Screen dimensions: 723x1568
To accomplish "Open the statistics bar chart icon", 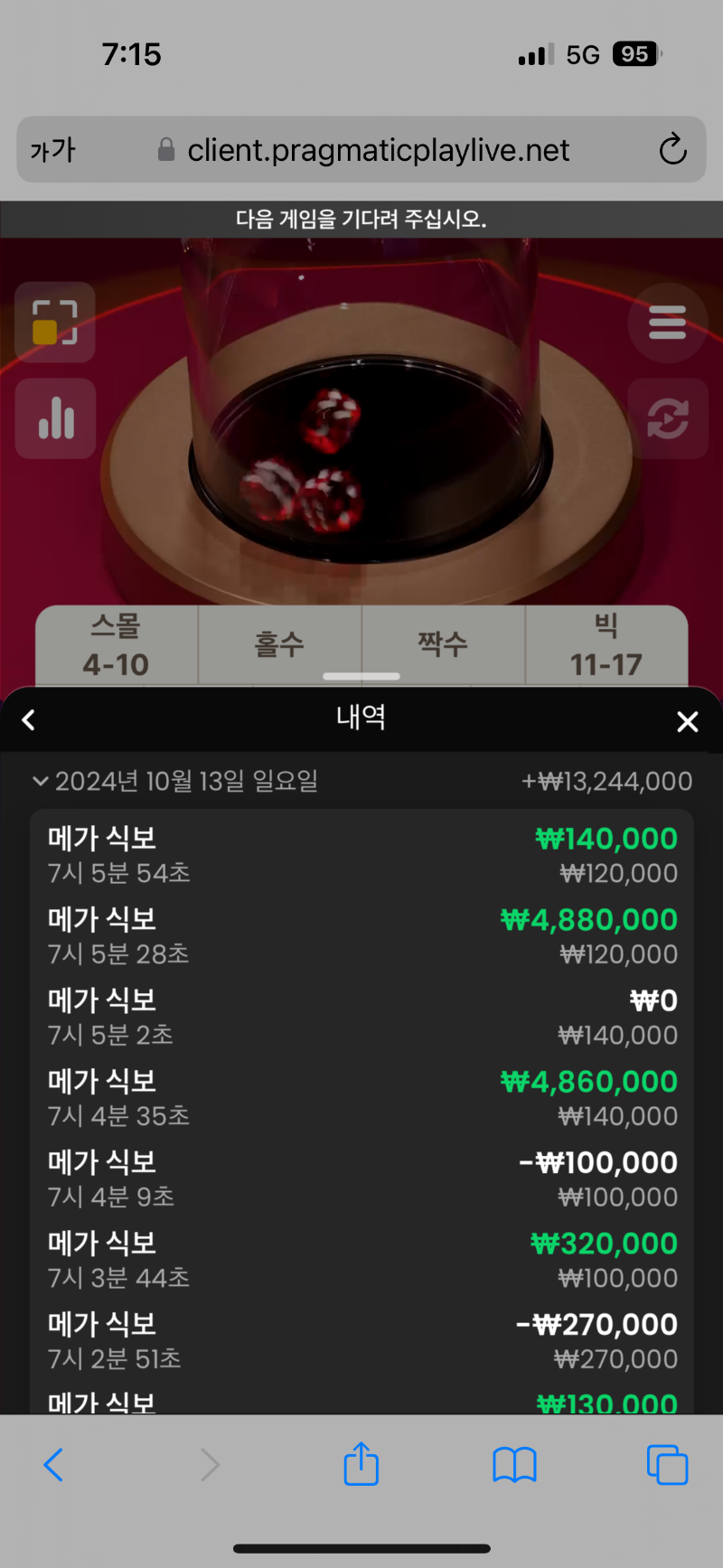I will [56, 418].
